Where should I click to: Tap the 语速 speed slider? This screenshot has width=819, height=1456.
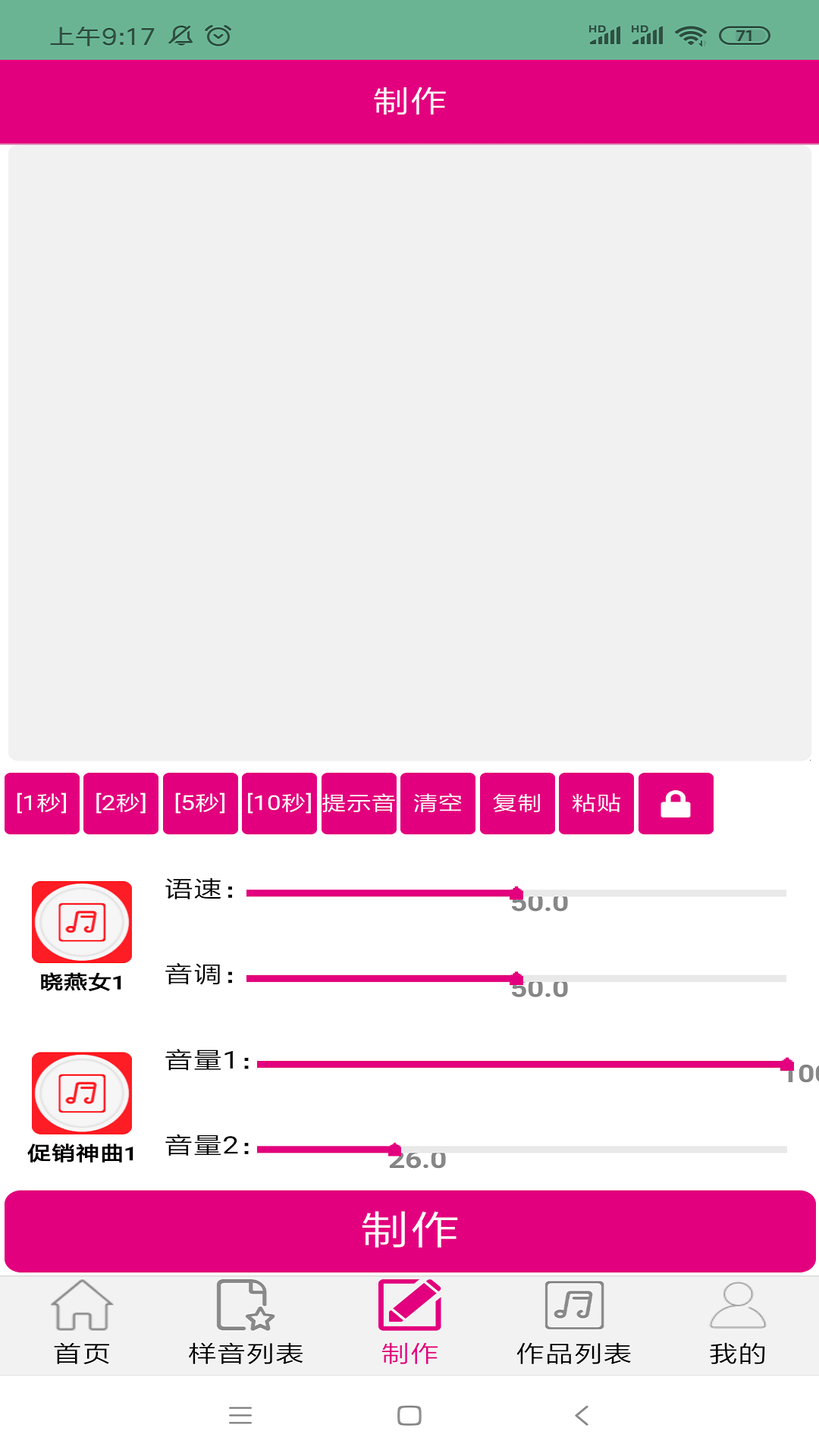point(516,893)
